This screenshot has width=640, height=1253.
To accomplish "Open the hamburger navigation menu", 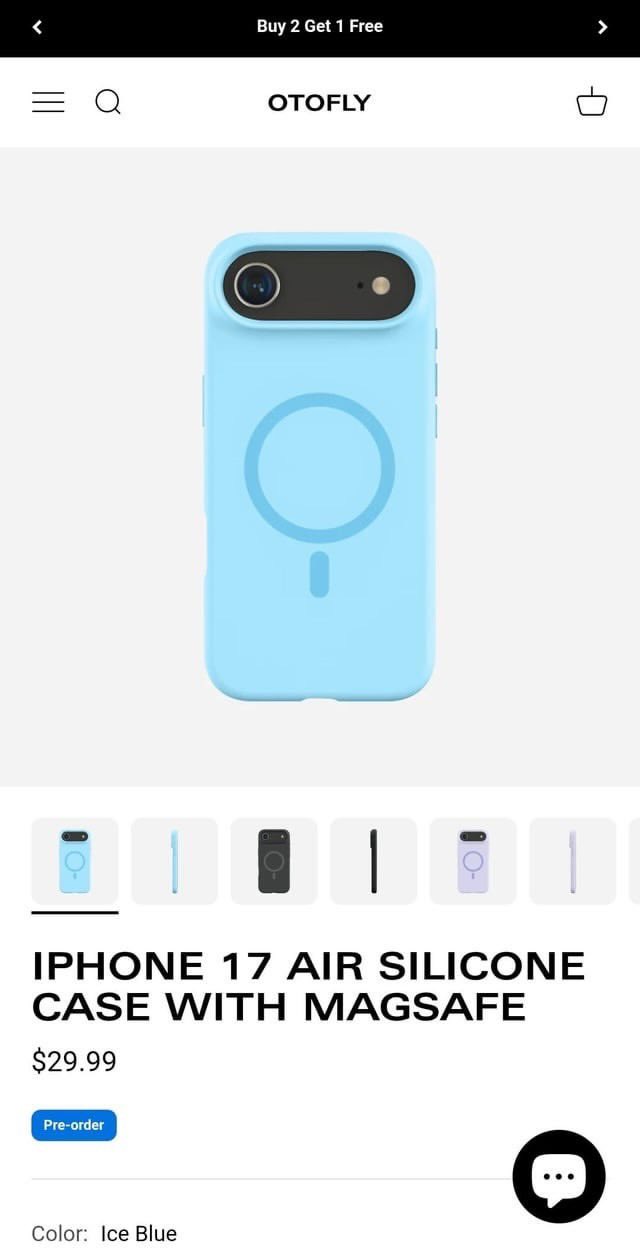I will pyautogui.click(x=48, y=102).
